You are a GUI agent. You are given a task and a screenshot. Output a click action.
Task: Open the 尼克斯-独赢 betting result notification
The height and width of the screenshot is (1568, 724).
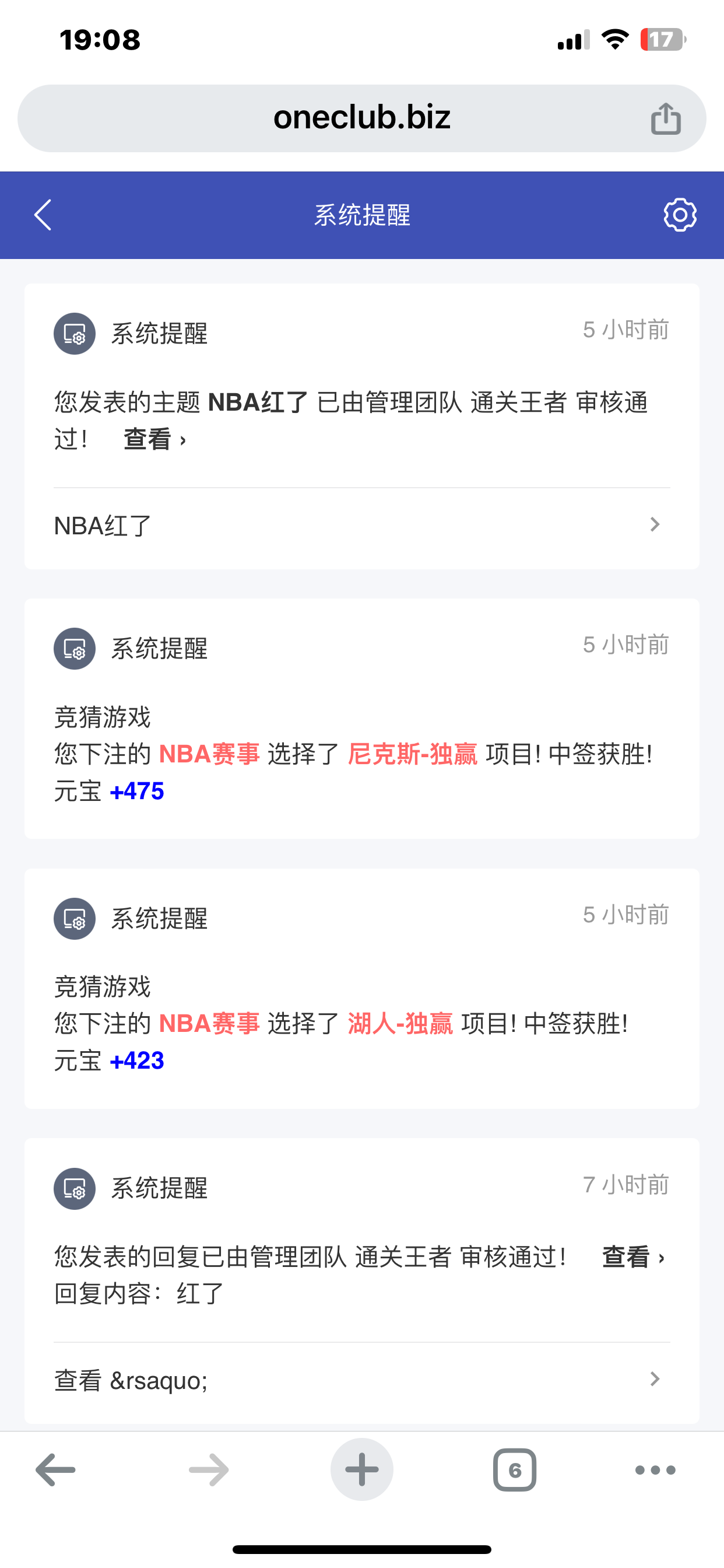pos(361,754)
